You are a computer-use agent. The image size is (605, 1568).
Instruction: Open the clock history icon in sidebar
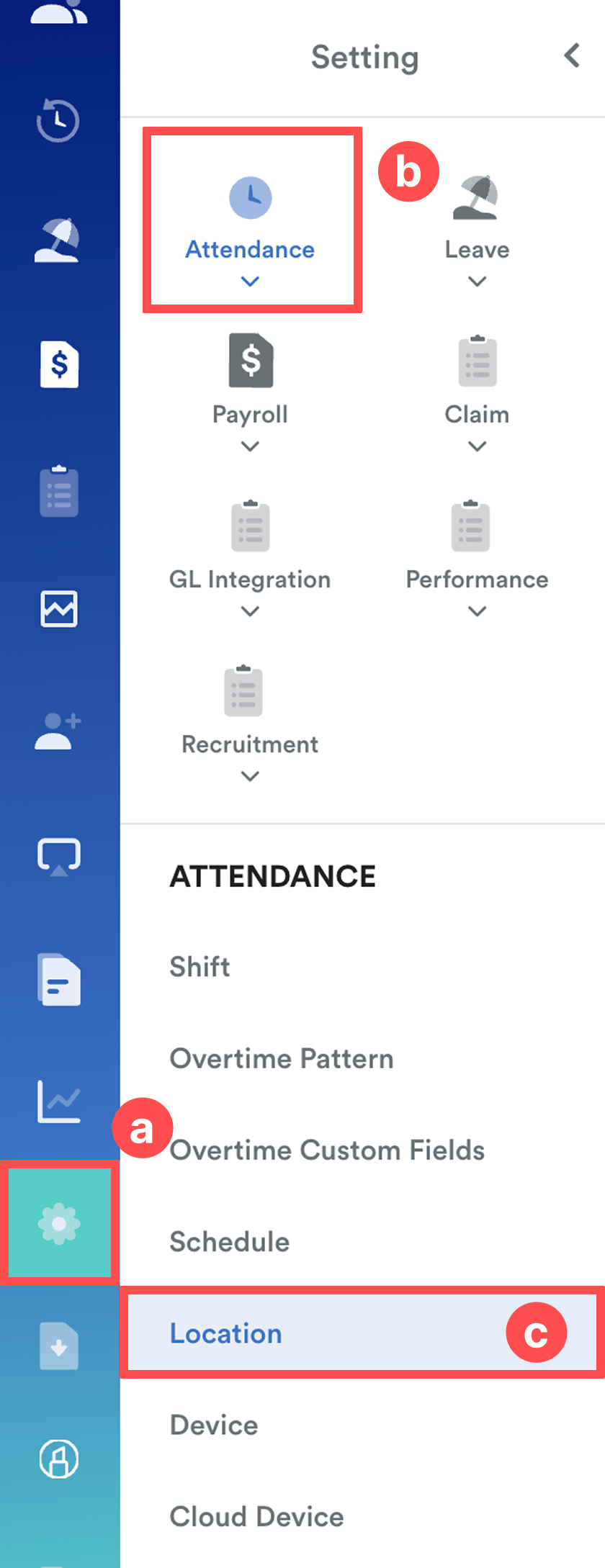click(x=58, y=120)
